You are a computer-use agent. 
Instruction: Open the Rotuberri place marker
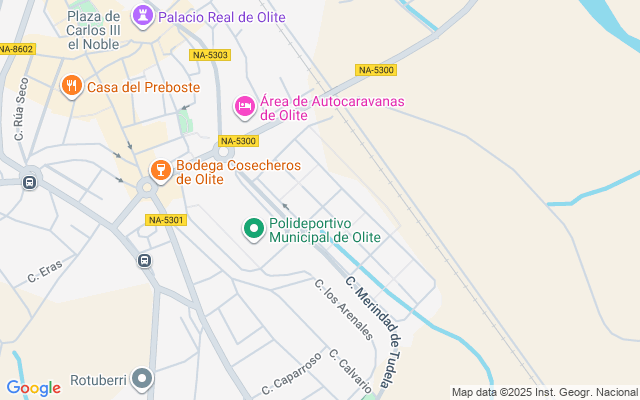pyautogui.click(x=143, y=380)
